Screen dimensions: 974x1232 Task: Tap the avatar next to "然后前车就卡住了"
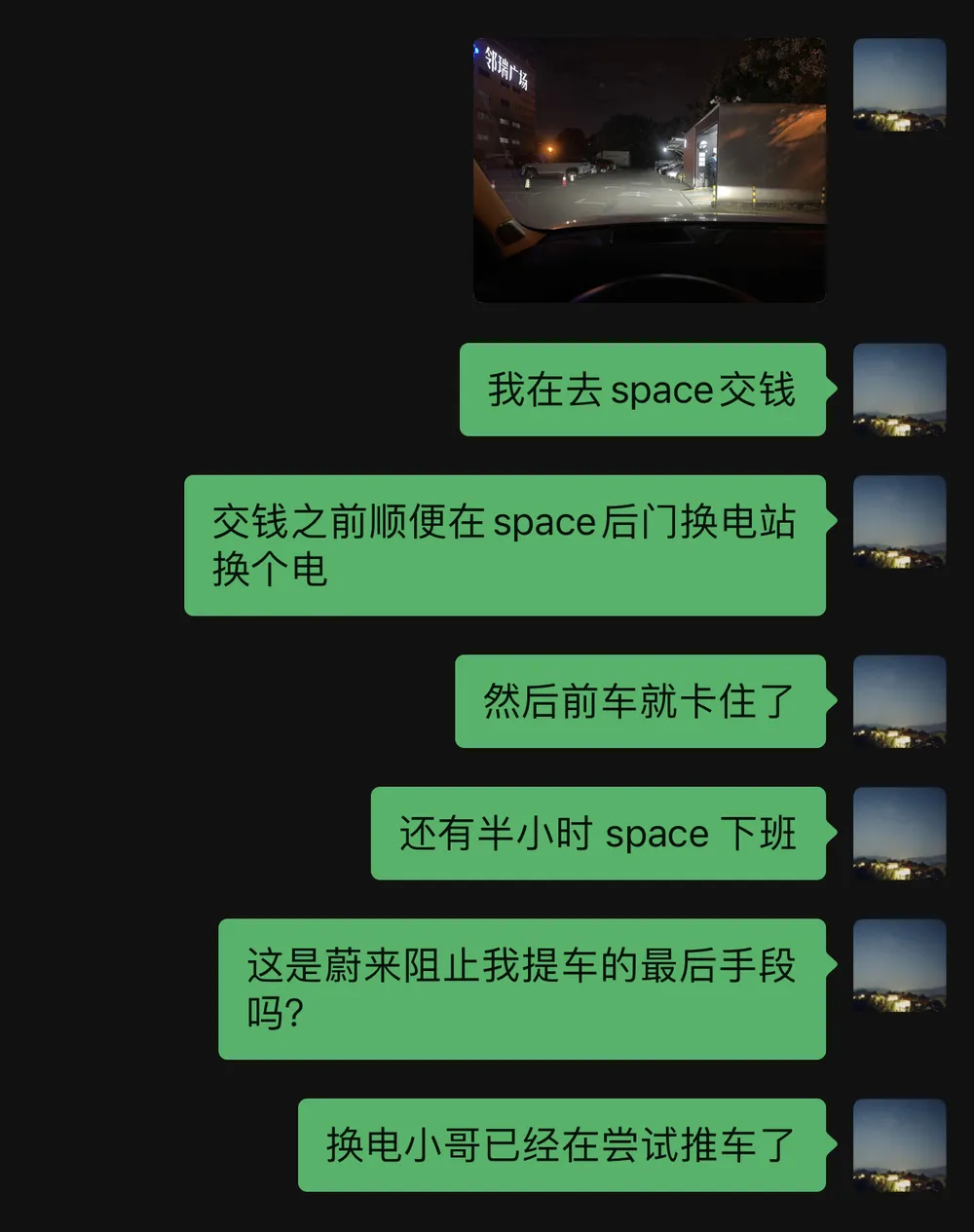[899, 701]
